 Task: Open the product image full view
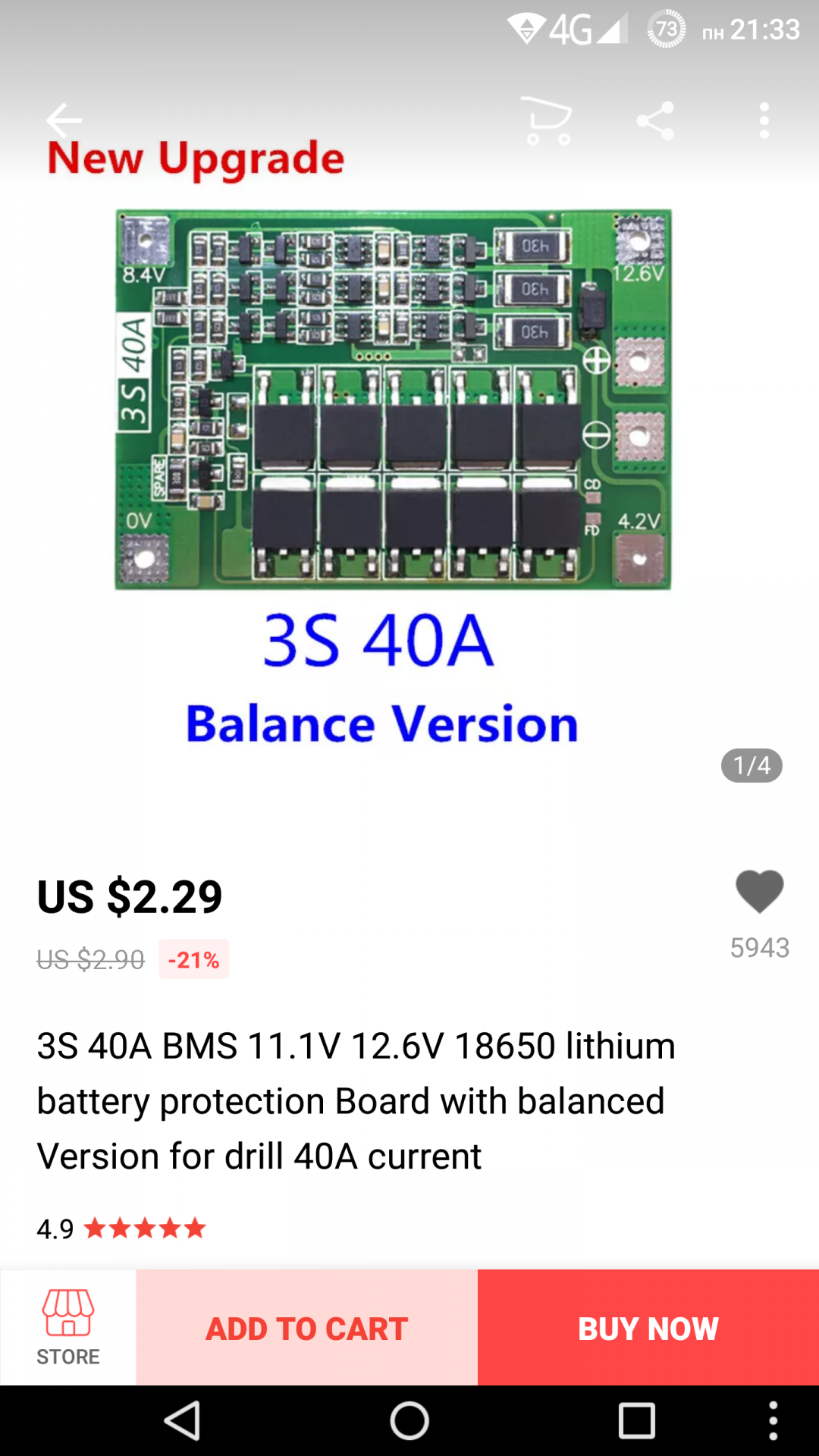393,455
